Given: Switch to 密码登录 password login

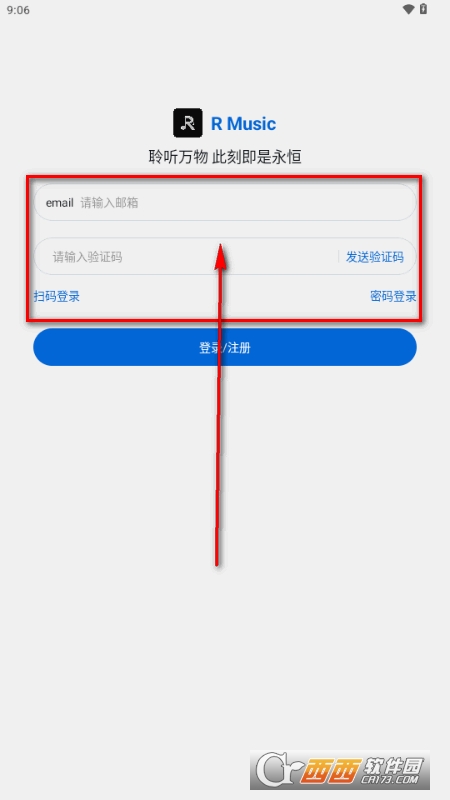Looking at the screenshot, I should [393, 296].
